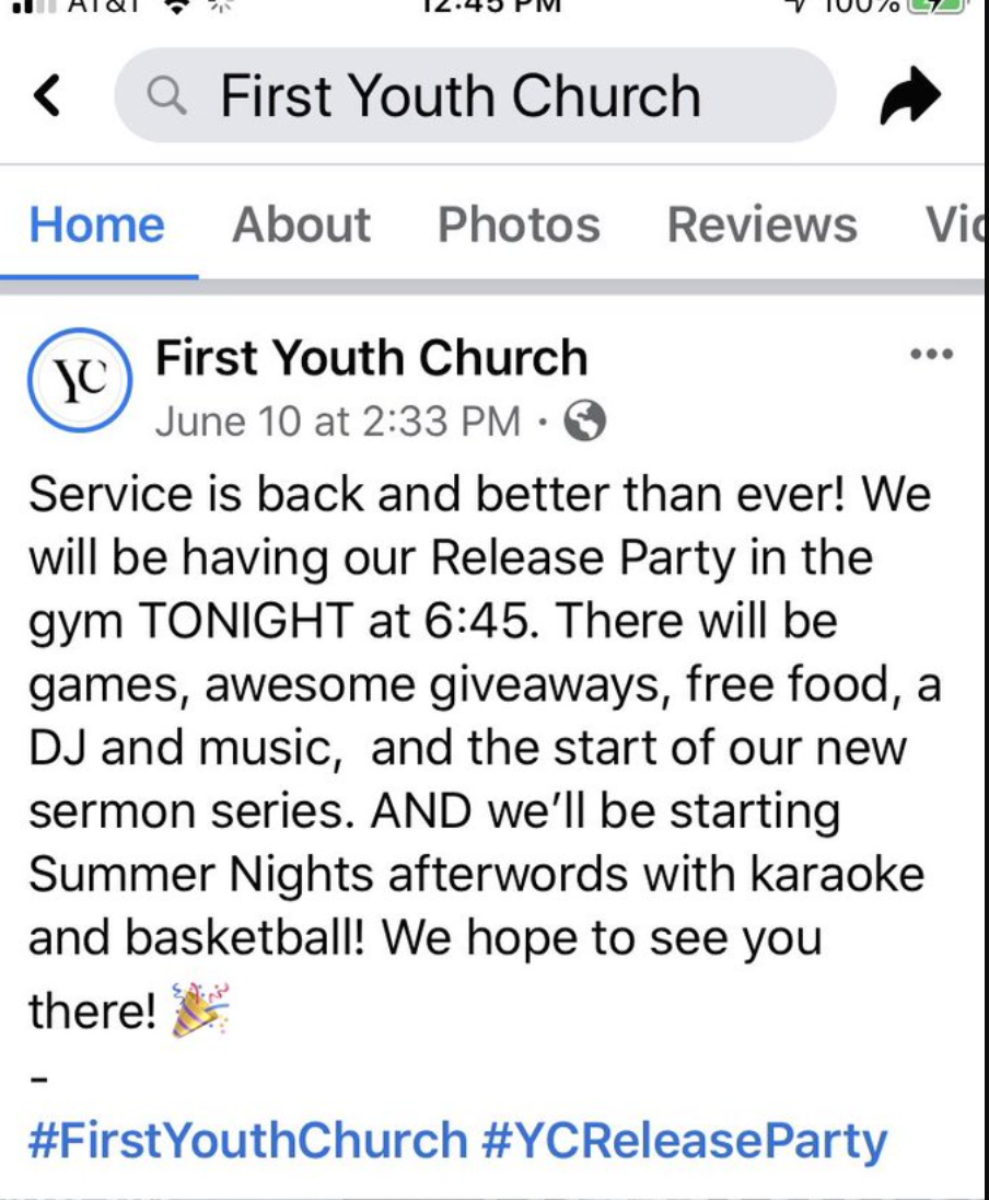Open the YC profile picture on the post
This screenshot has width=989, height=1200.
(79, 380)
